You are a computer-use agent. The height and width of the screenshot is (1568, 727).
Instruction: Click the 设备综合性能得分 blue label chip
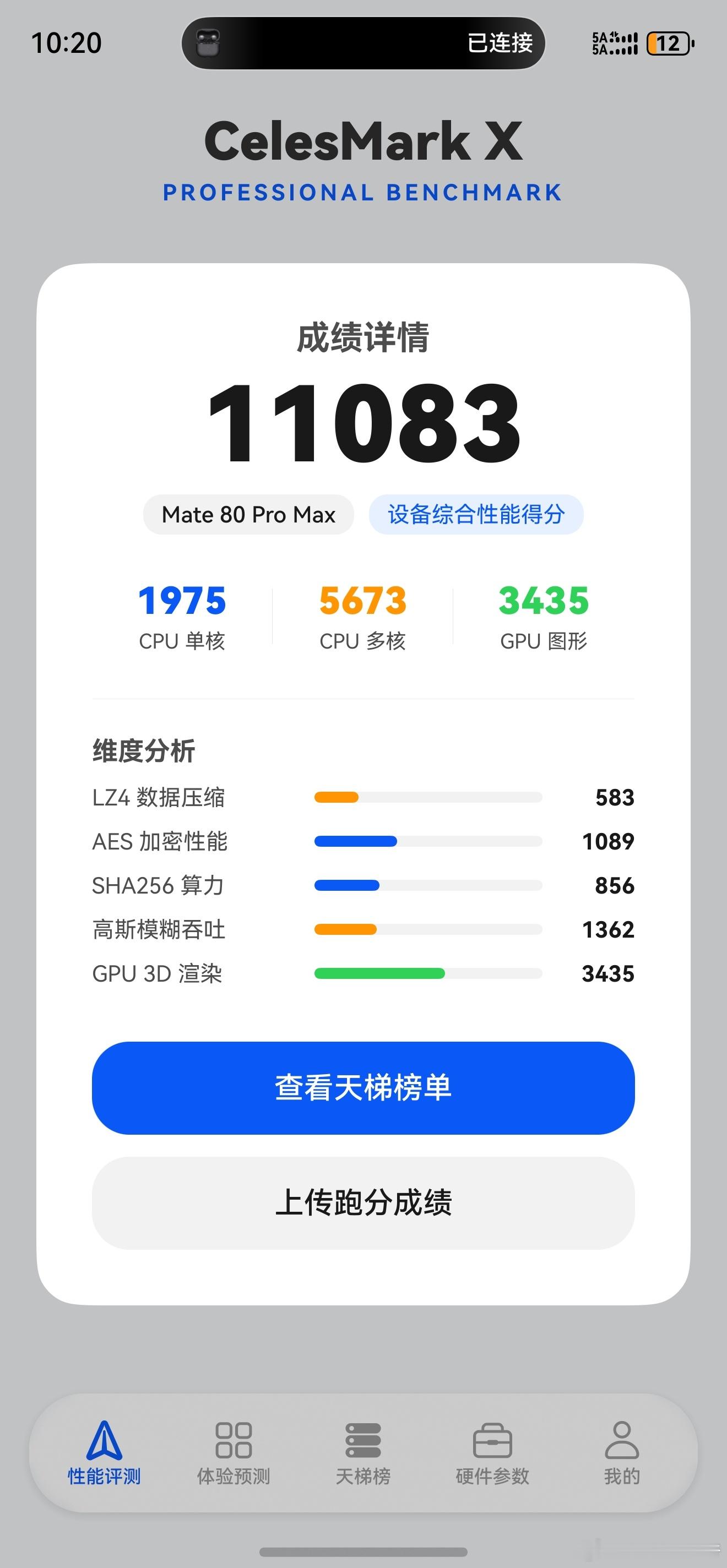pos(477,514)
